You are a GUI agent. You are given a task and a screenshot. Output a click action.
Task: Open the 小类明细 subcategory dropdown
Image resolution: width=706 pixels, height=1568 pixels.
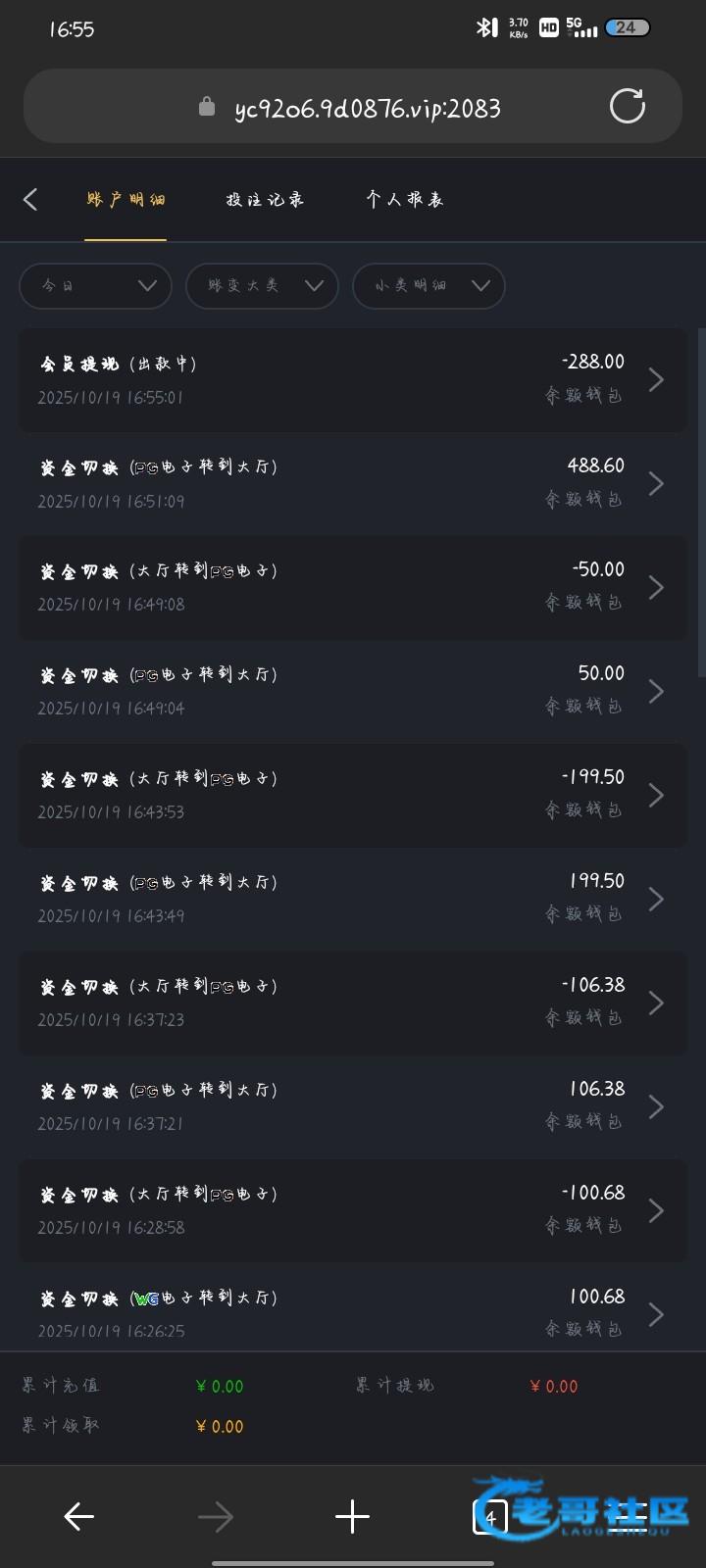pyautogui.click(x=429, y=286)
